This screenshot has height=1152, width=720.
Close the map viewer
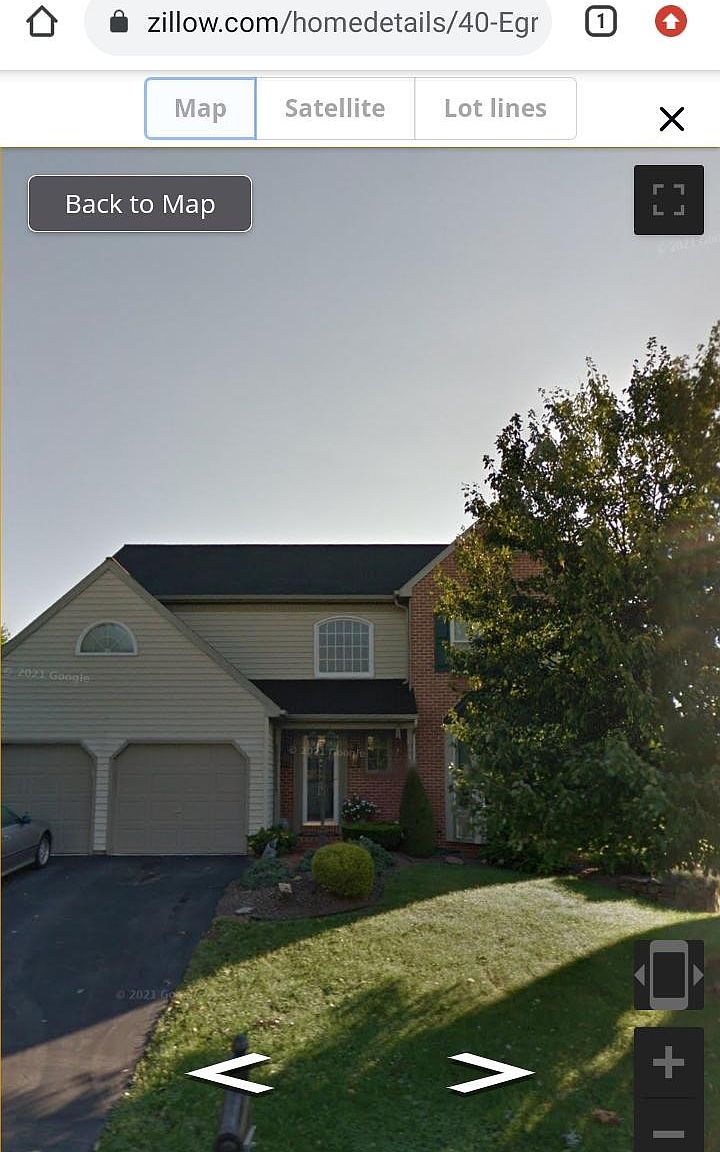click(672, 120)
